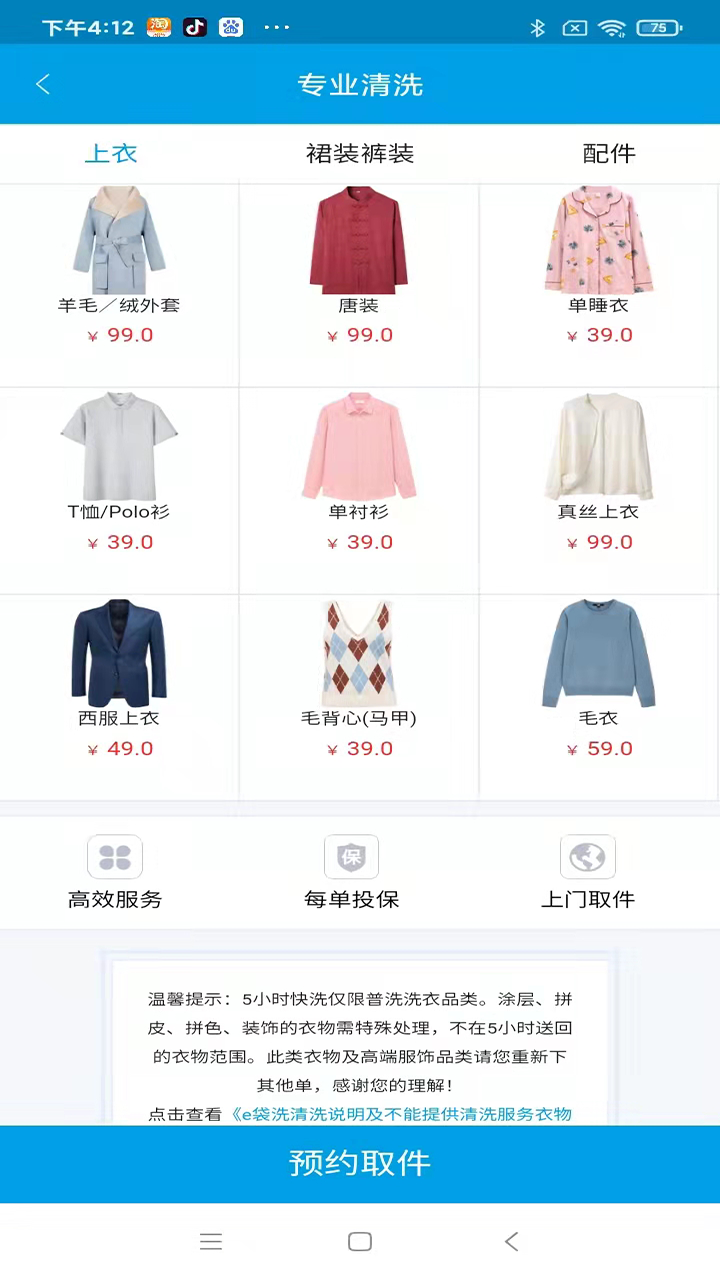Select the 西服上衣 suit jacket
This screenshot has height=1280, width=720.
(x=118, y=652)
